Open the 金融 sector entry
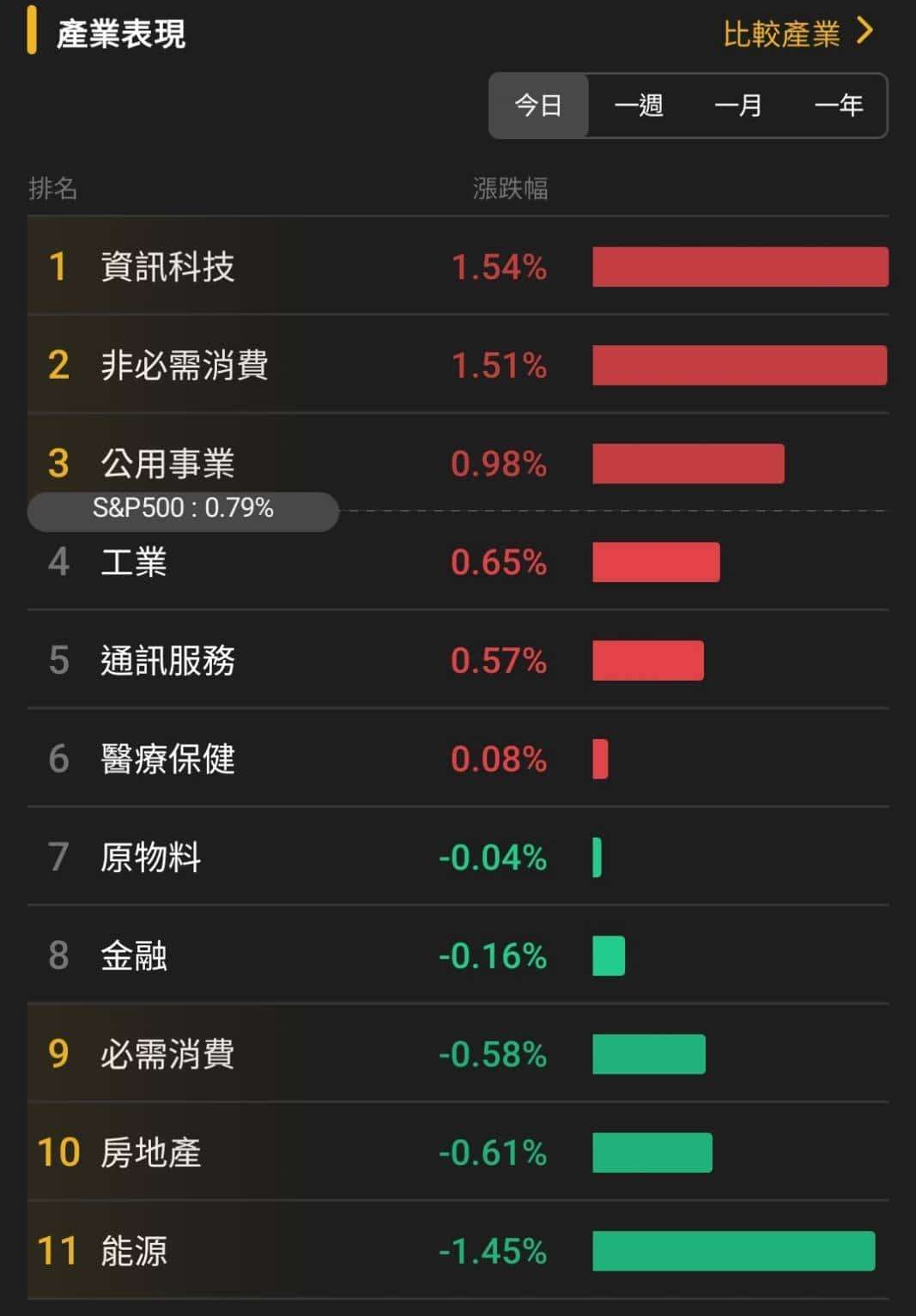916x1316 pixels. (x=134, y=955)
